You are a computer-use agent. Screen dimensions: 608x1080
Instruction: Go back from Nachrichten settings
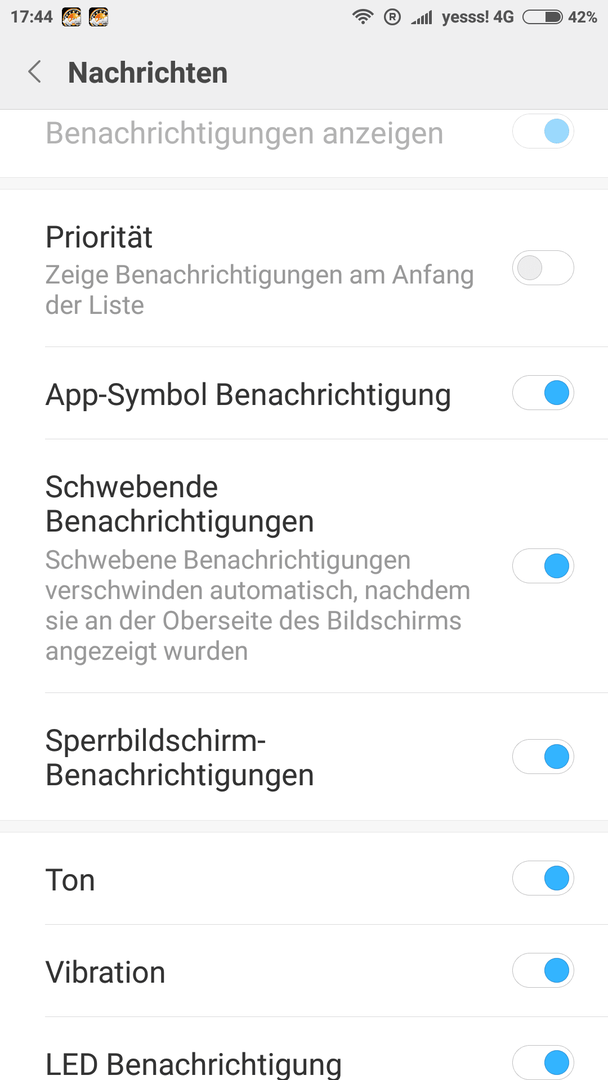click(34, 72)
